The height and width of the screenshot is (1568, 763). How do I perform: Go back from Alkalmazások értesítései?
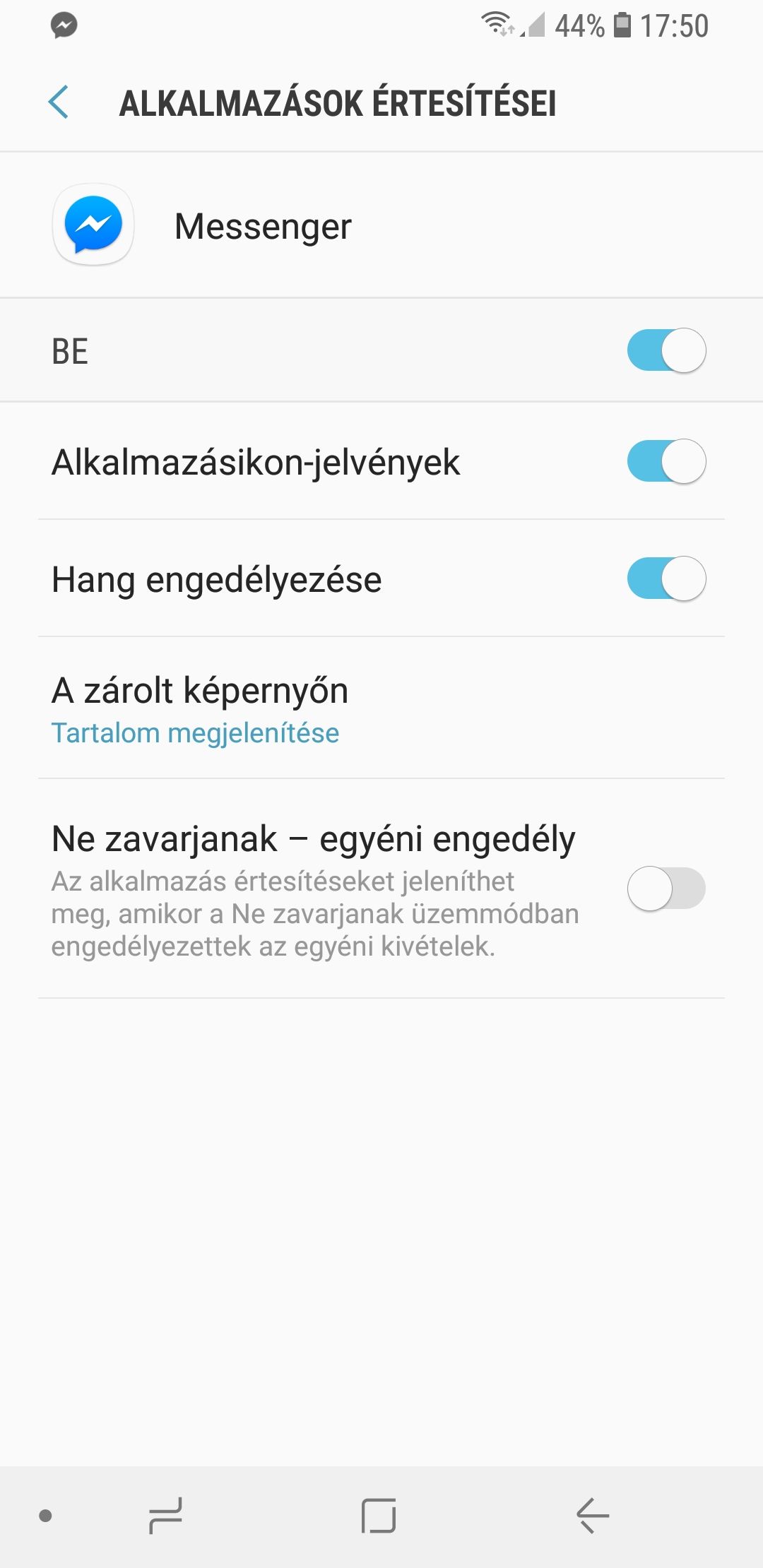coord(59,102)
